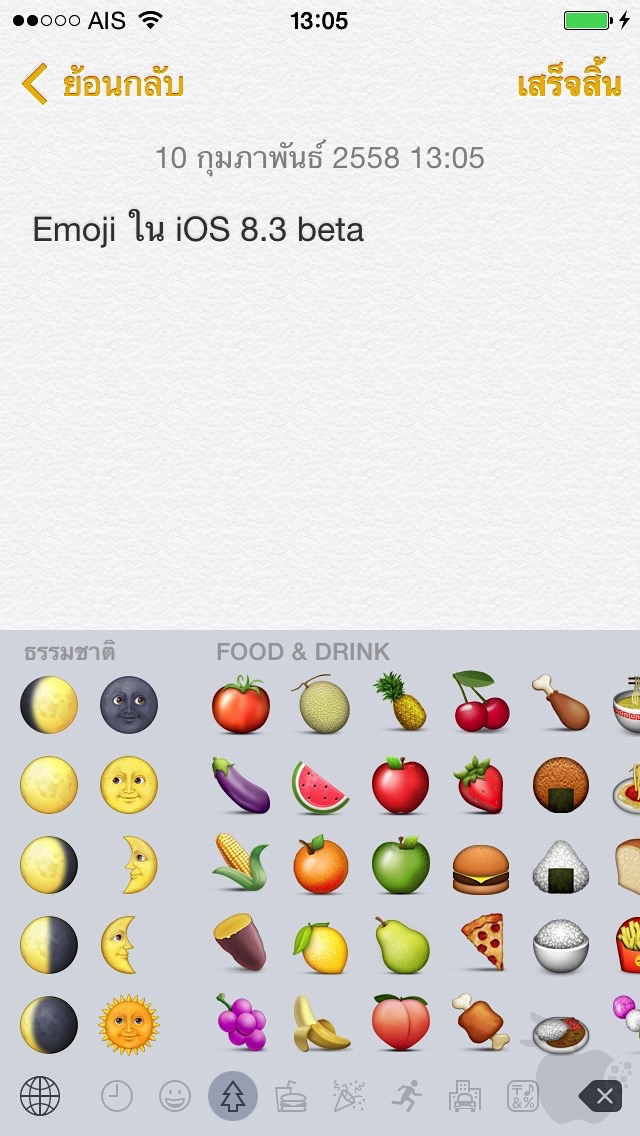Switch keyboard with the globe key
The image size is (640, 1136).
point(40,1095)
